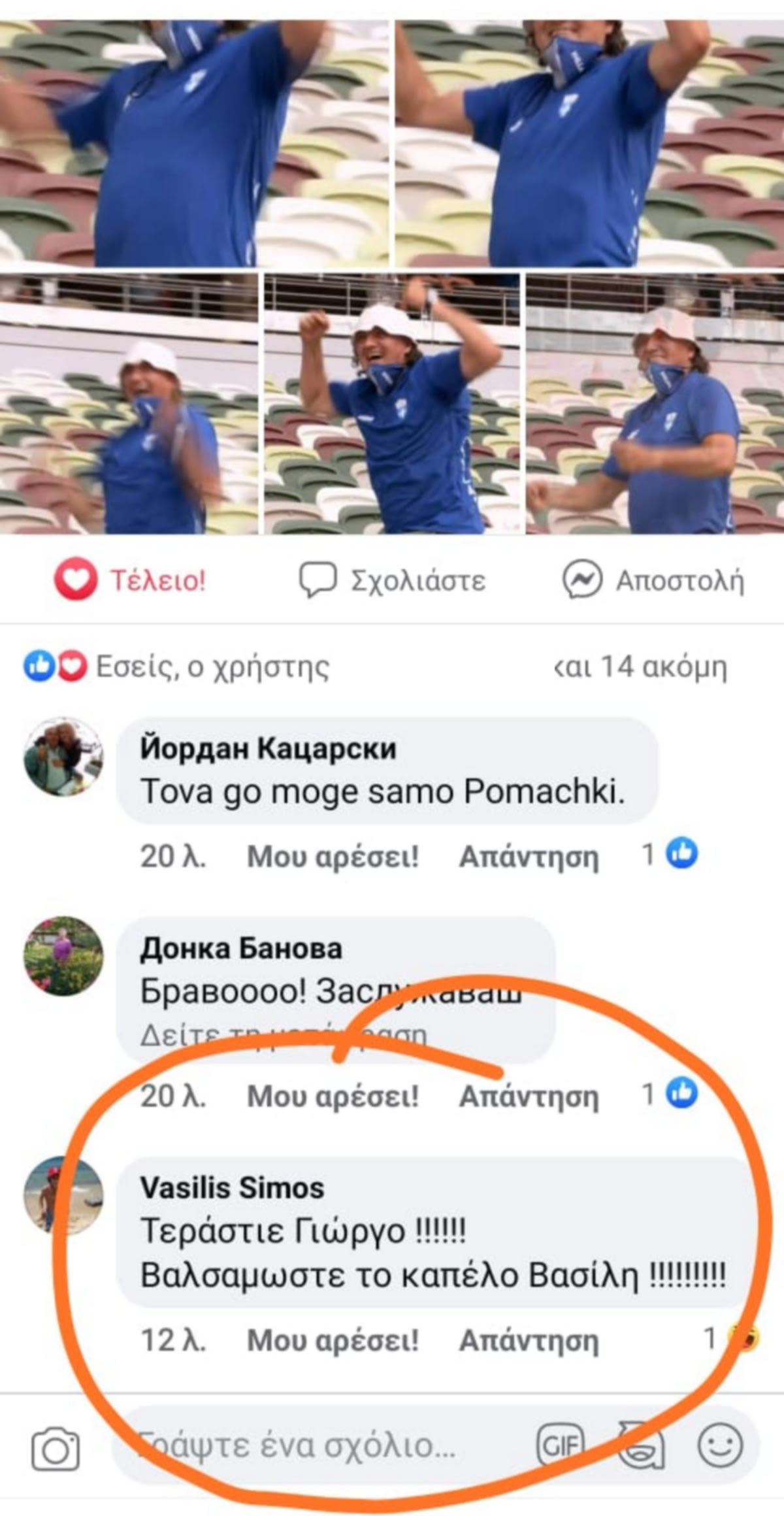
Task: Open the GIF picker
Action: point(560,1446)
